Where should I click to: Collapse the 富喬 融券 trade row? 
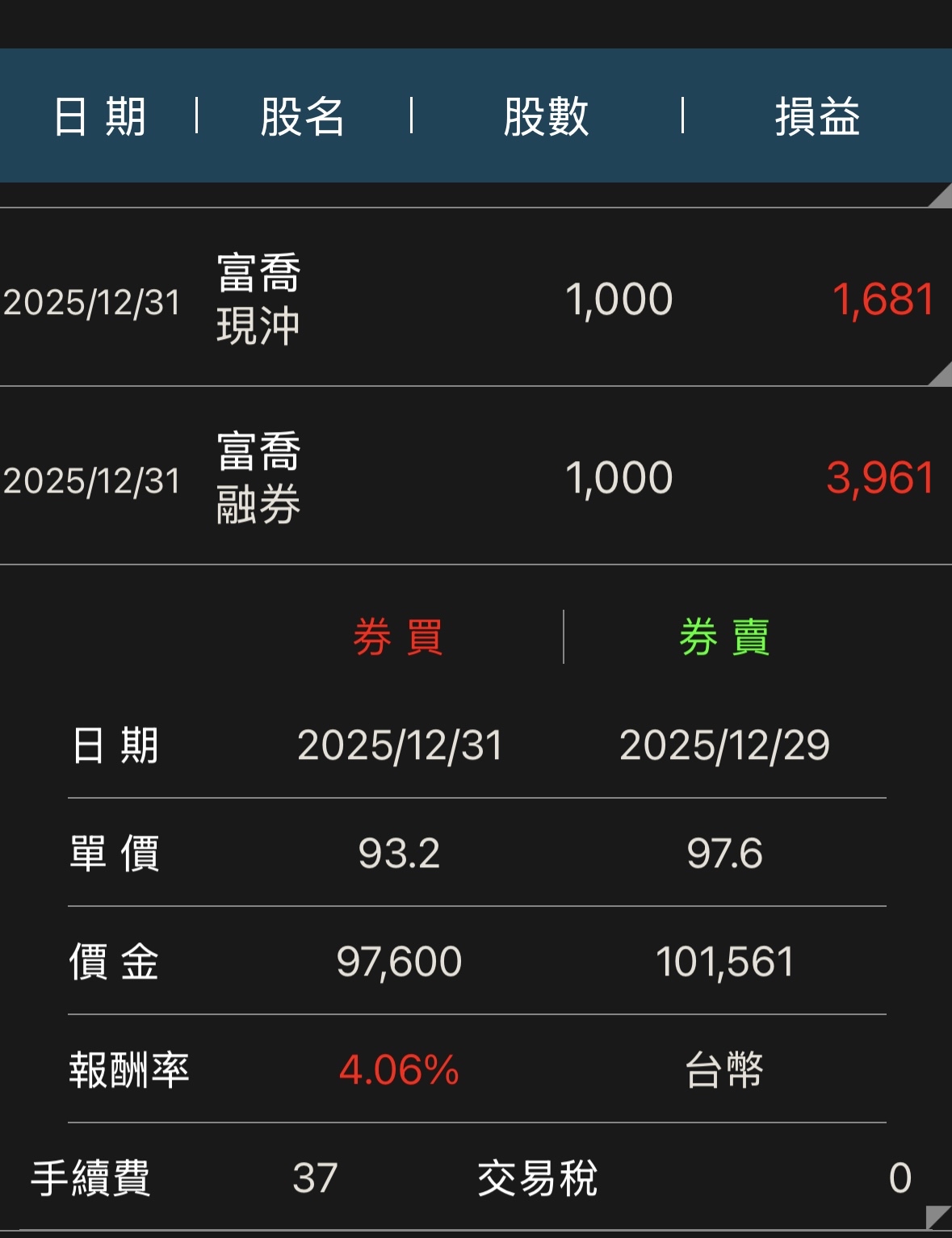pos(475,476)
